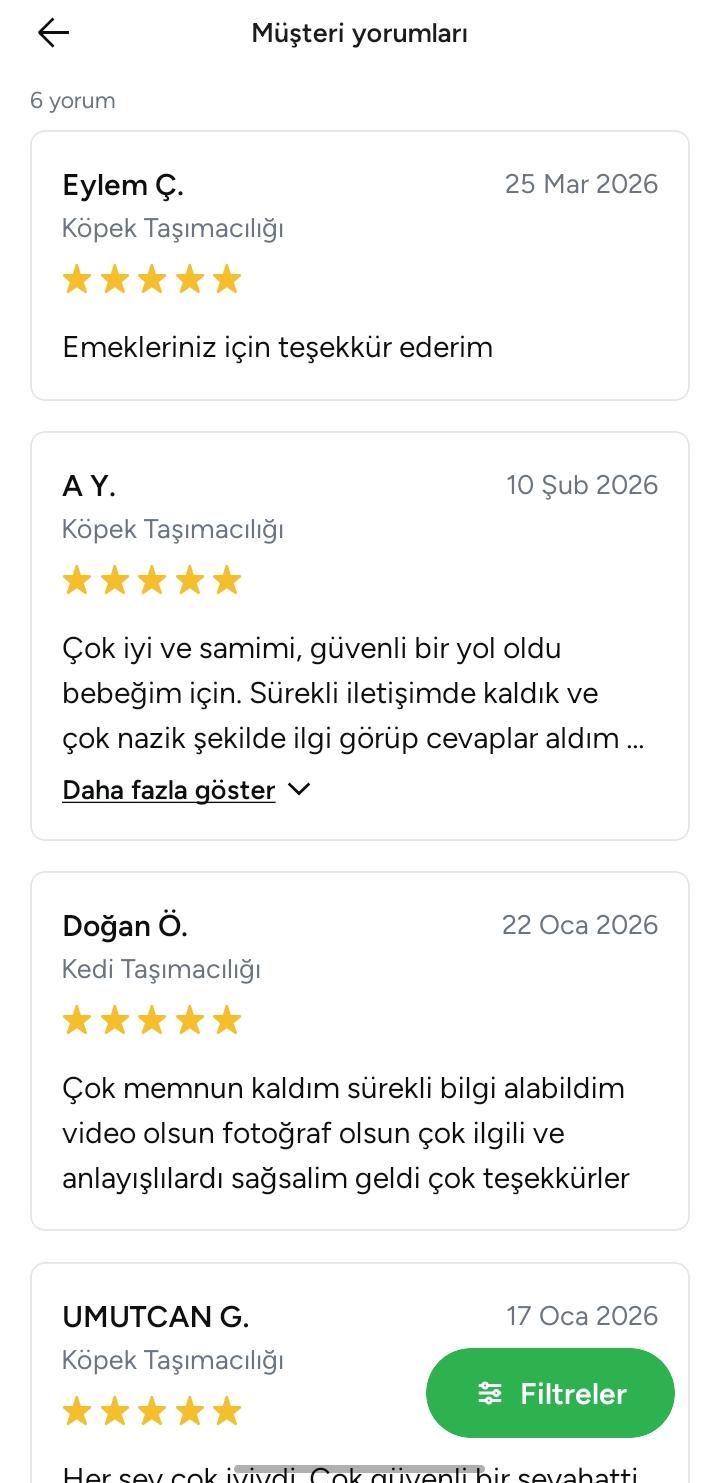Open the Filtreler button

coord(550,1393)
